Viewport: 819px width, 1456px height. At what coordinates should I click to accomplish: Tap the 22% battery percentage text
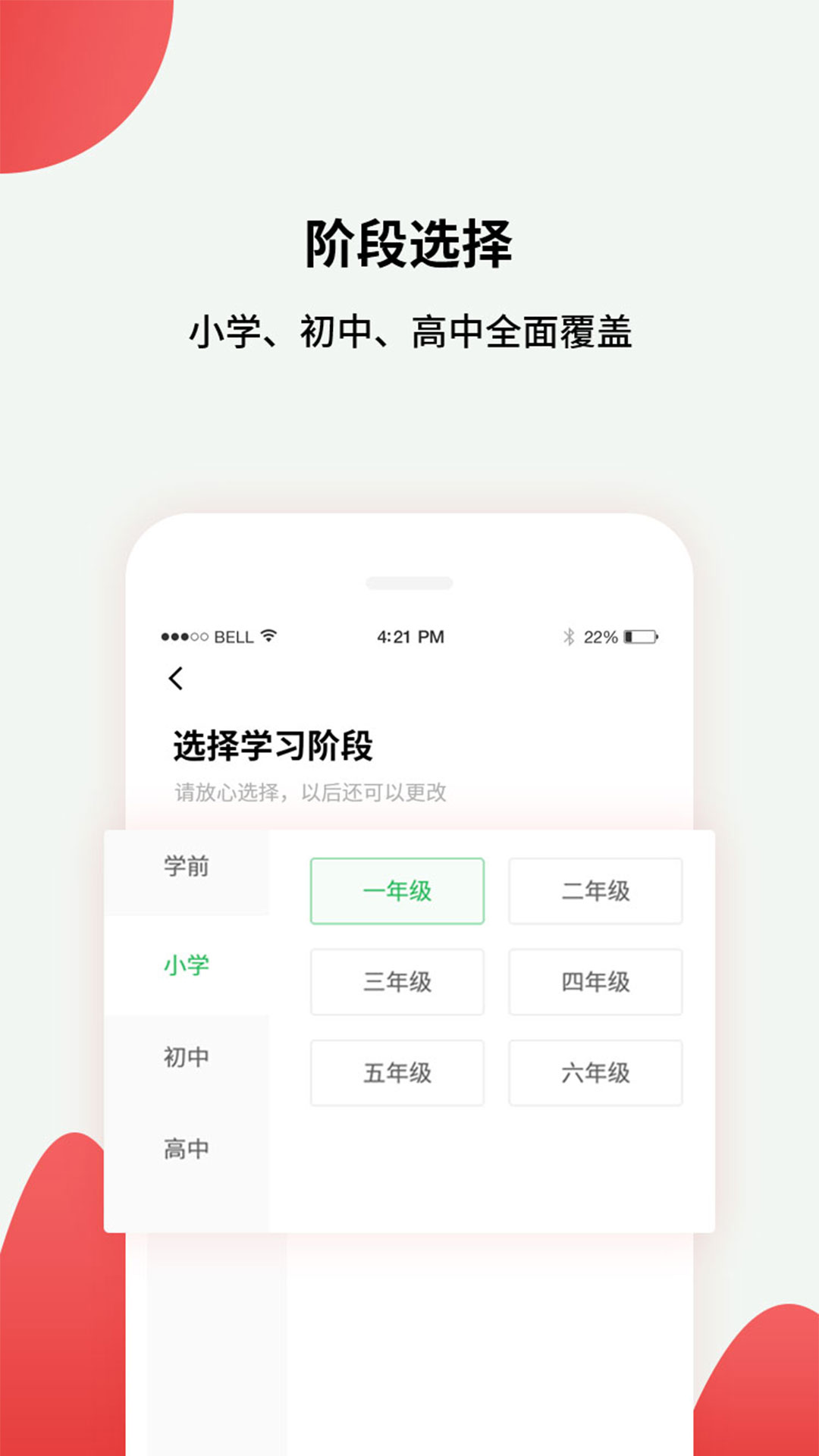coord(601,638)
